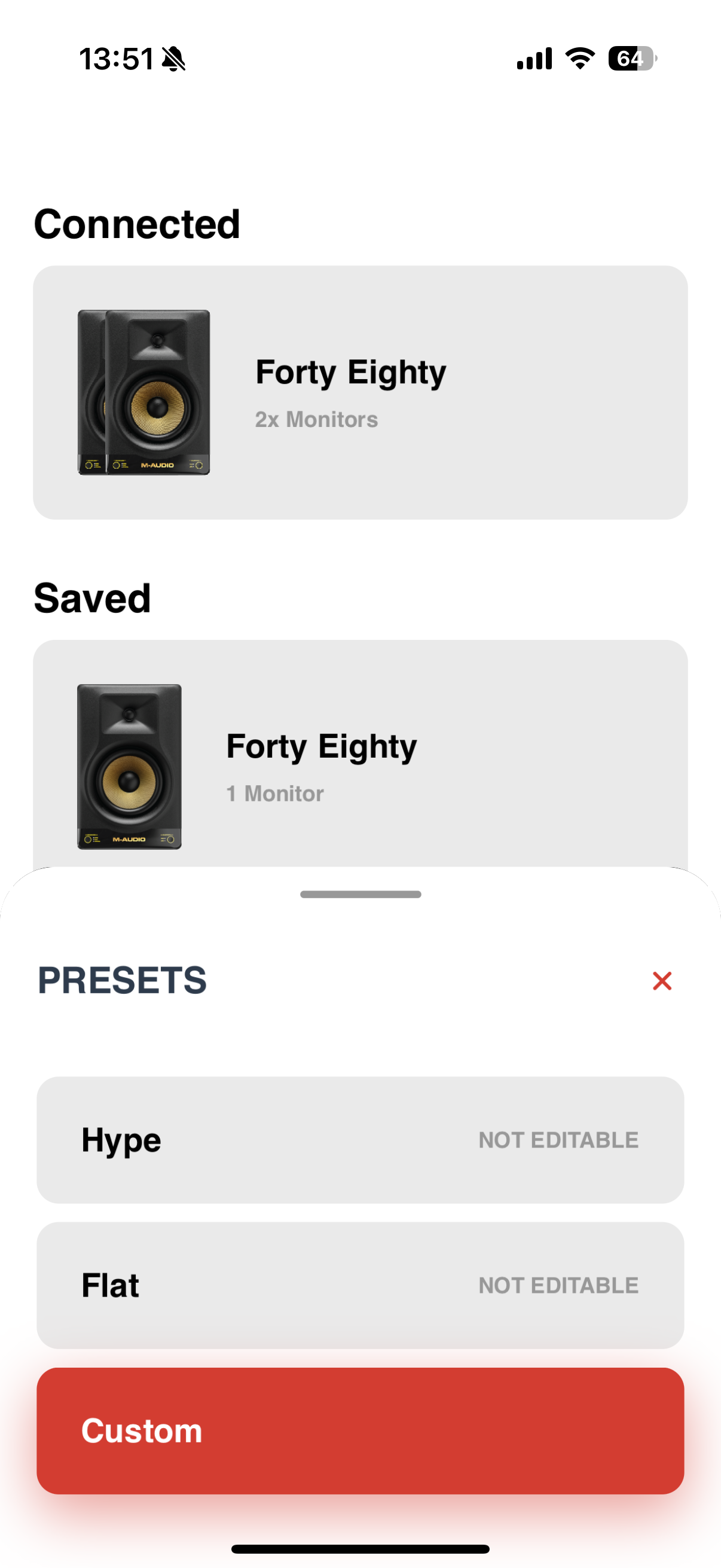Select the Hype preset

360,1139
